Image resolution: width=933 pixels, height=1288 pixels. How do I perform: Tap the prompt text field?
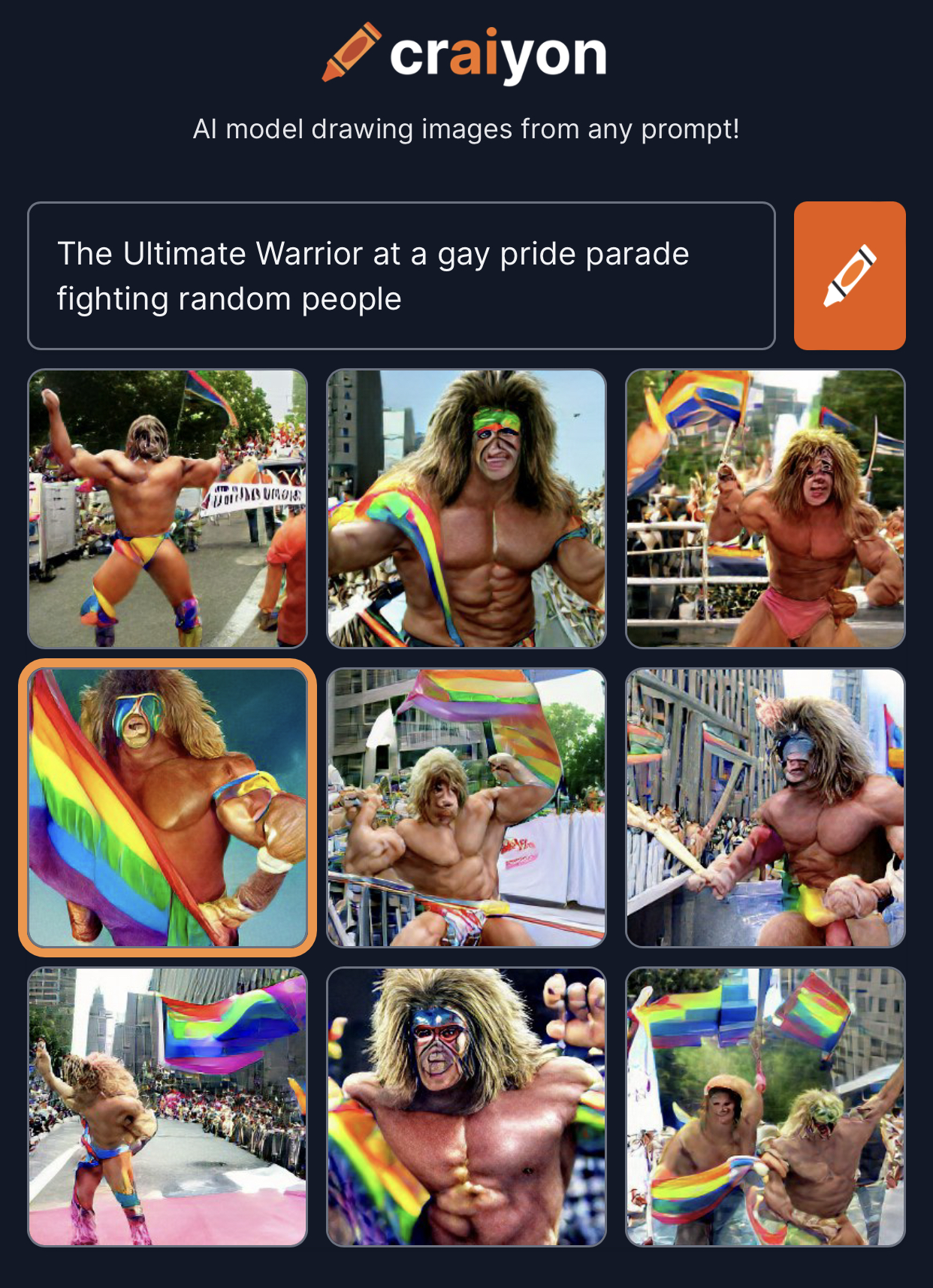click(401, 276)
